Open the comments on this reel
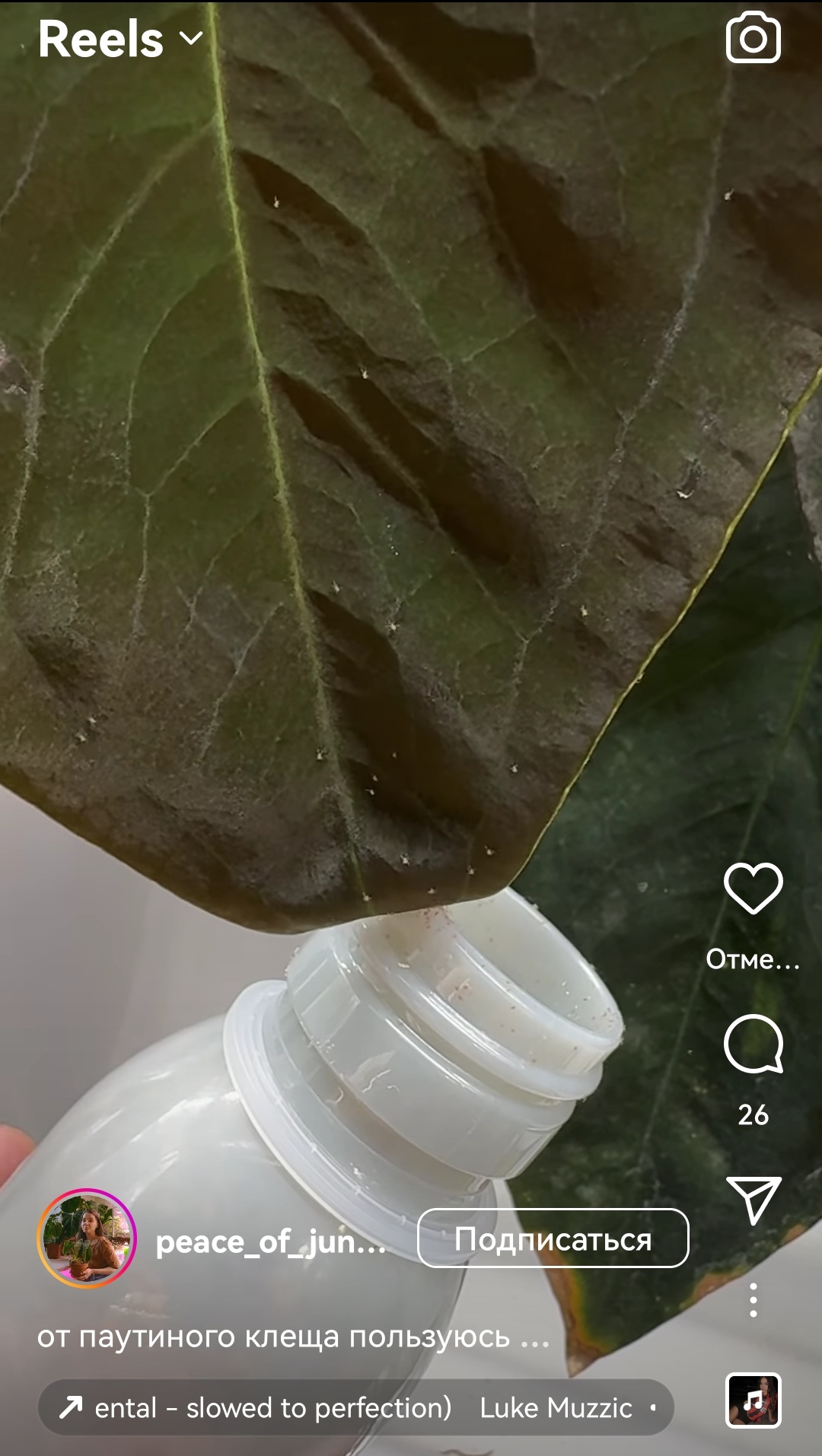 point(753,1044)
